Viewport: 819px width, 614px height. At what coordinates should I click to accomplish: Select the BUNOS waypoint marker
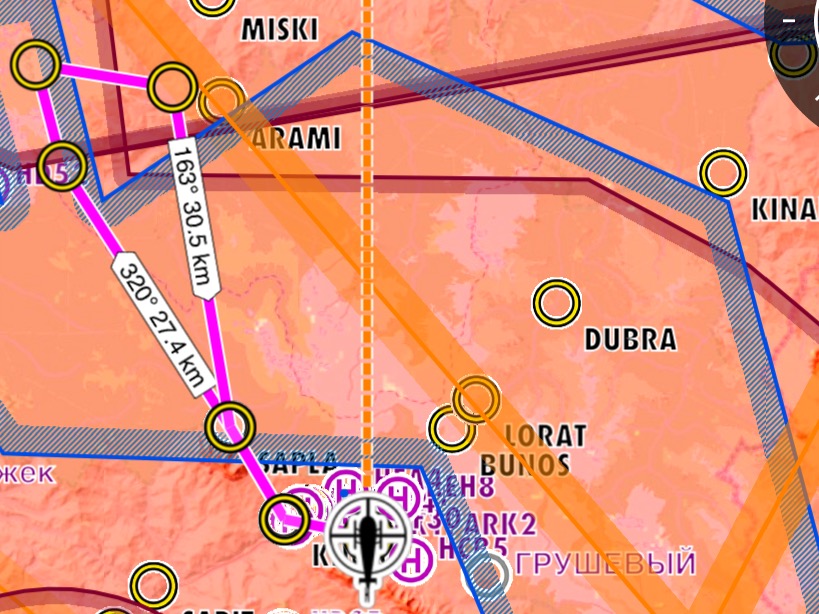(451, 429)
